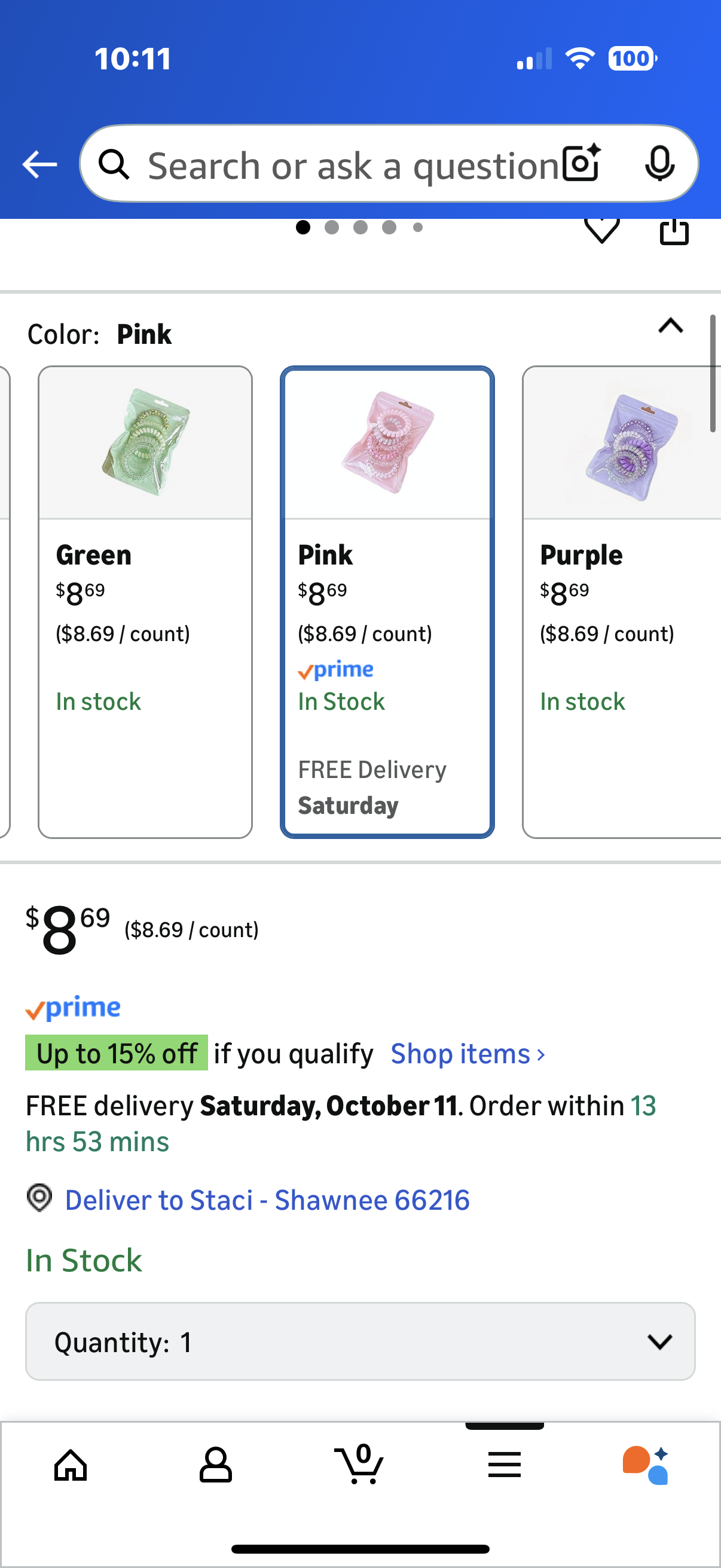Select the Green color option
Screen dimensions: 721x1568
(145, 602)
